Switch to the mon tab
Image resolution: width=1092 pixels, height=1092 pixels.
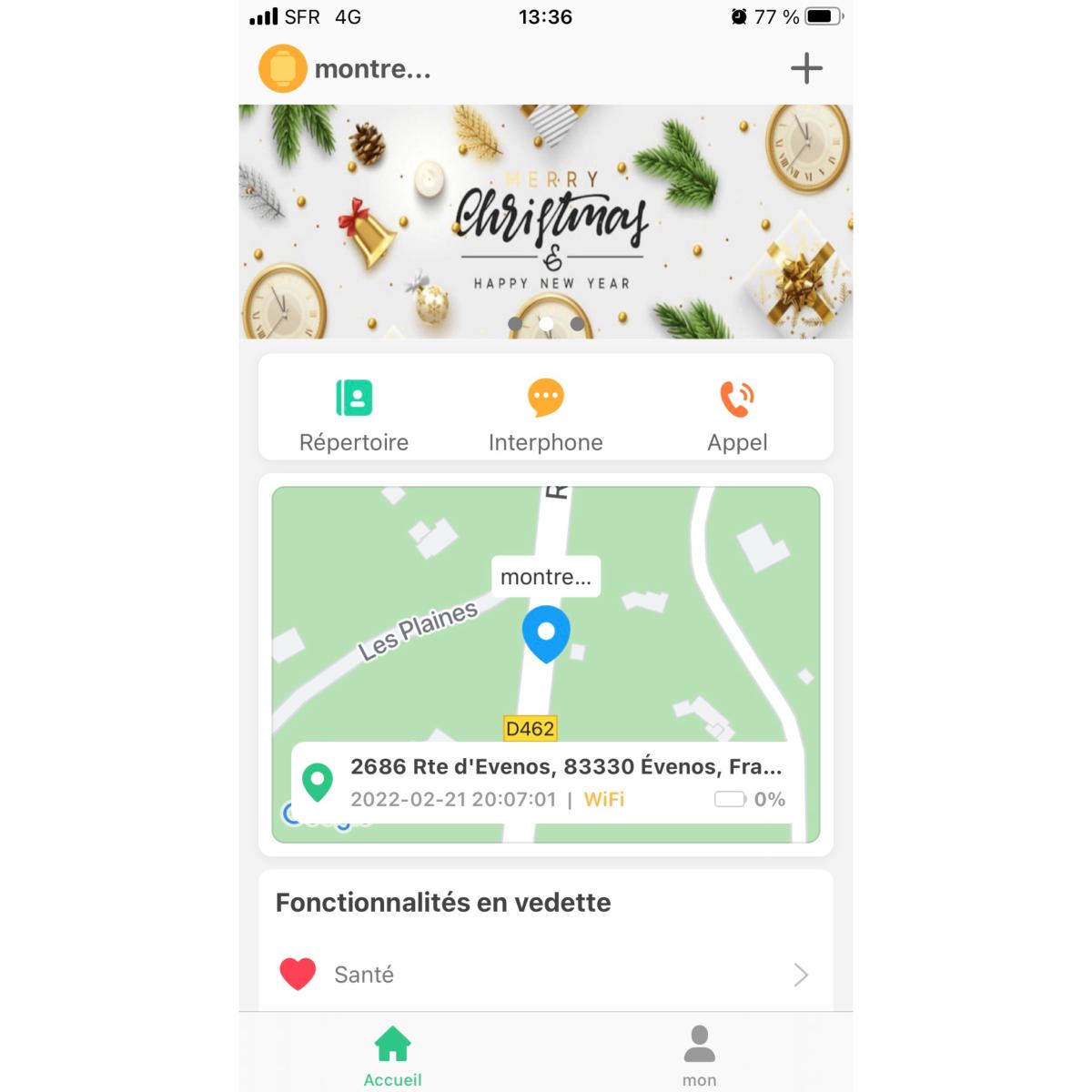tap(699, 1056)
